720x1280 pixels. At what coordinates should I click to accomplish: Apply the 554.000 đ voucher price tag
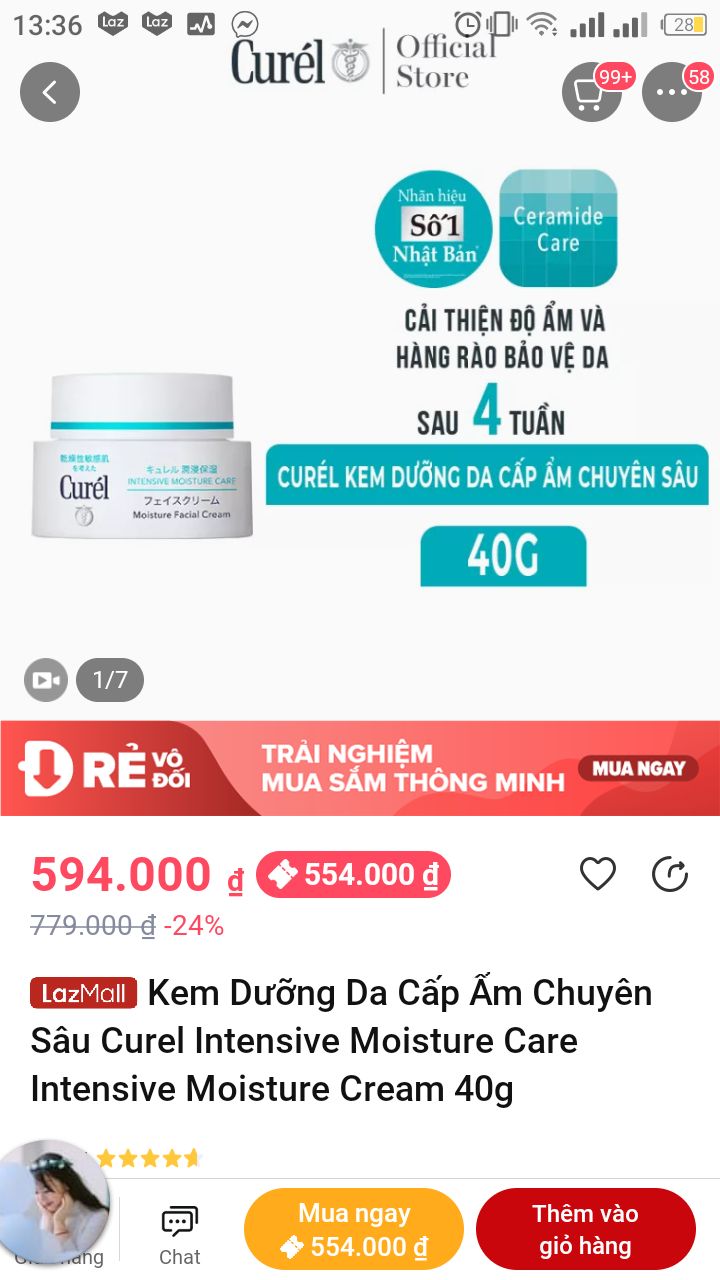(354, 876)
